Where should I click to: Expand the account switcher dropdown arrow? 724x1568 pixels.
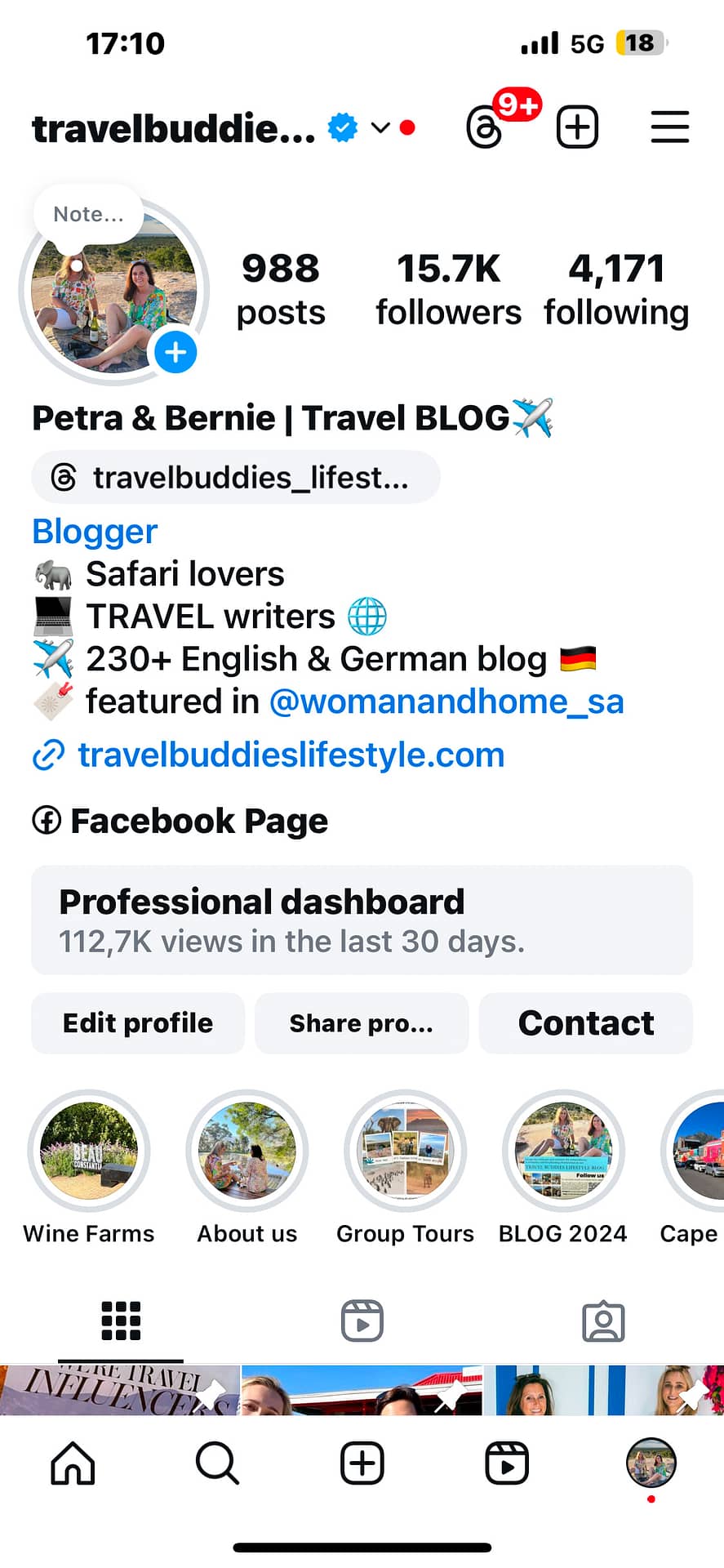(380, 127)
